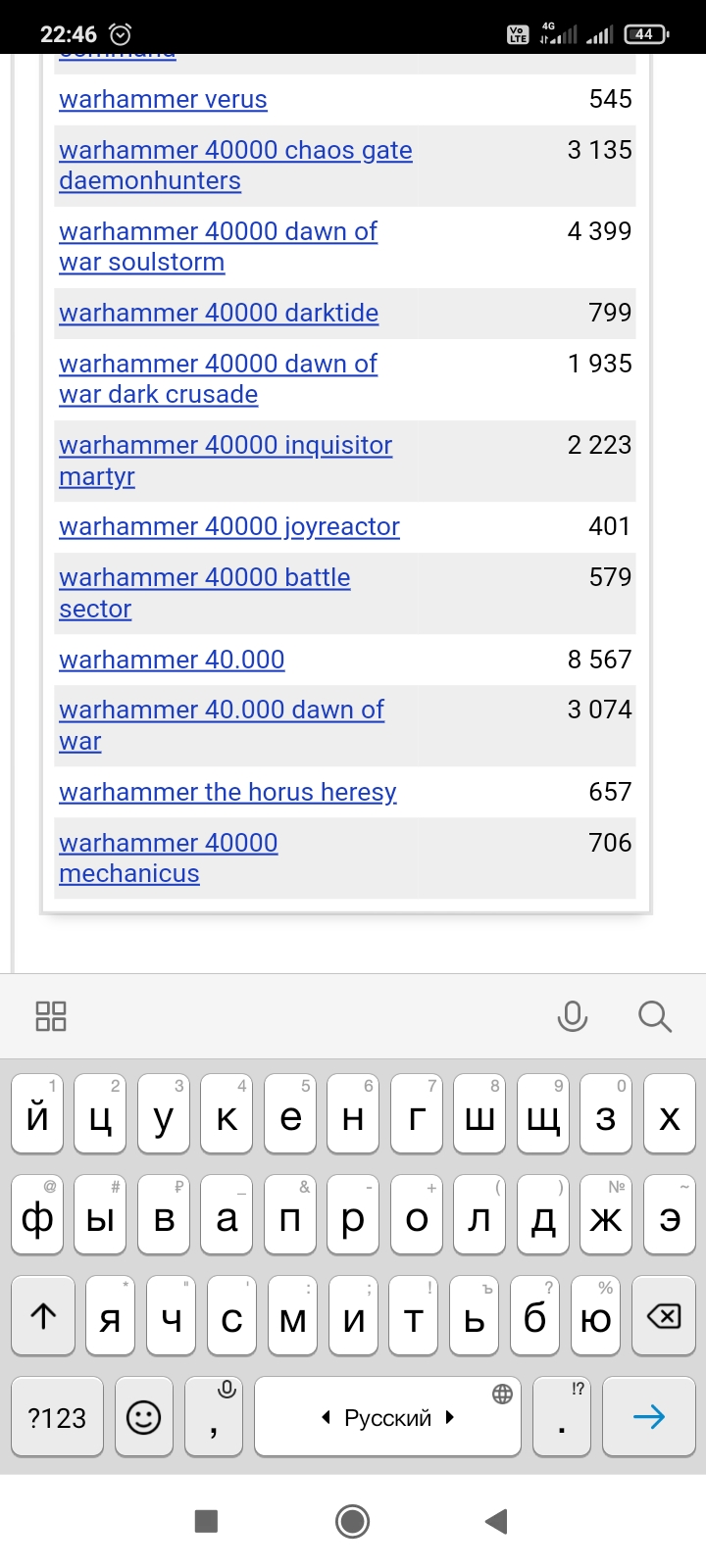This screenshot has width=706, height=1568.
Task: Open 'dawn of war dark crusade' link
Action: [218, 379]
